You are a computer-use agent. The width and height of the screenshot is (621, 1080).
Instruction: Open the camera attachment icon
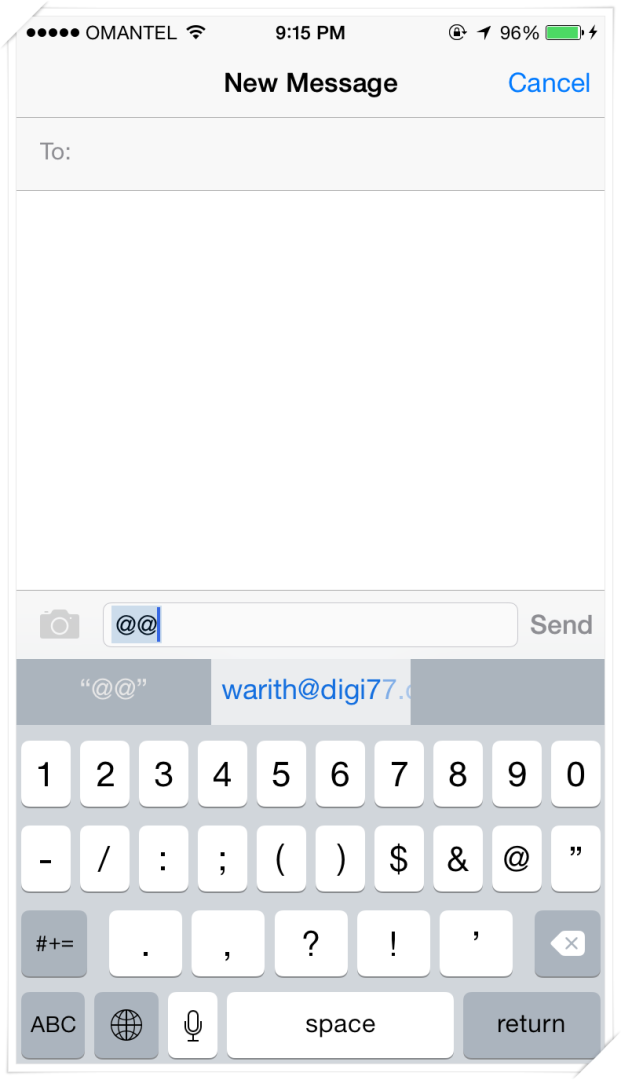59,624
